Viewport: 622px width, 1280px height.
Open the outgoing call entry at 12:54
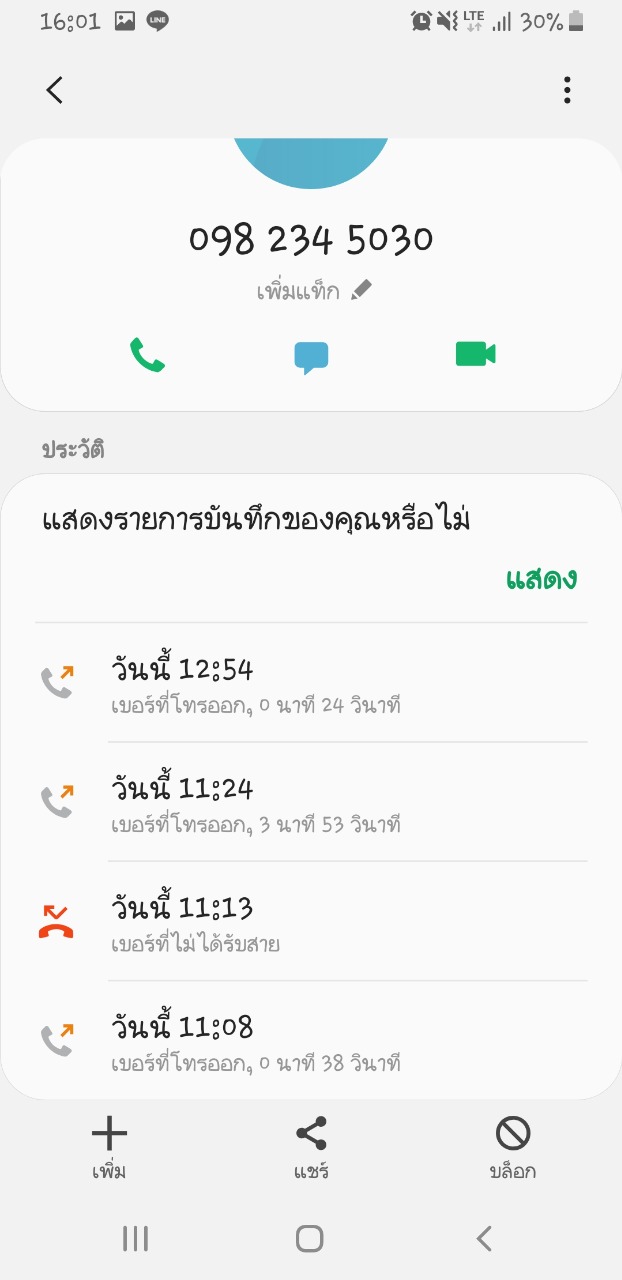[311, 683]
